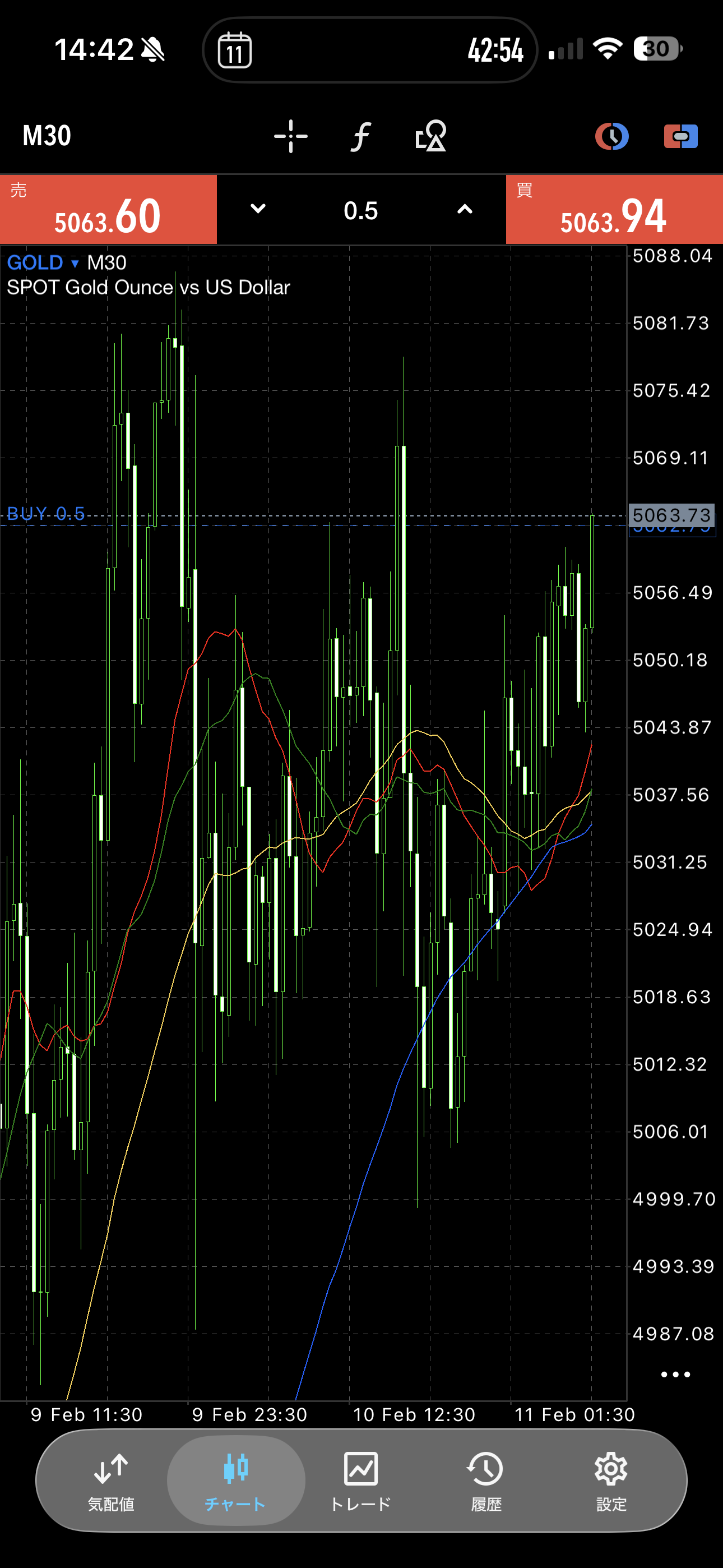Sell gold at 5063.60

click(108, 210)
